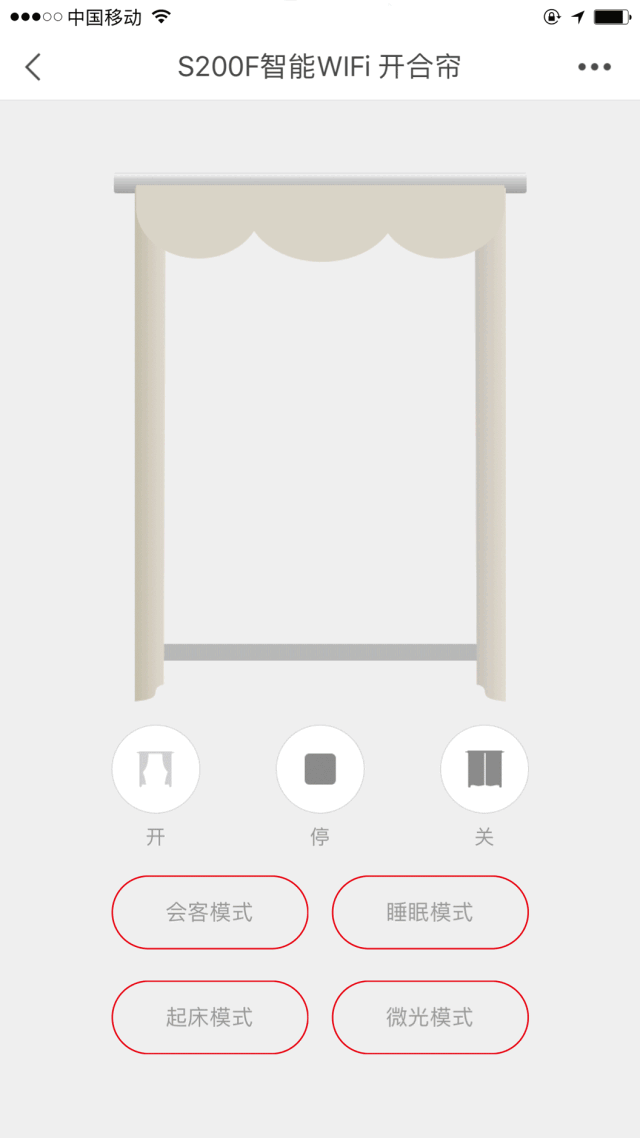Go back using the arrow
The width and height of the screenshot is (640, 1138).
[x=33, y=67]
